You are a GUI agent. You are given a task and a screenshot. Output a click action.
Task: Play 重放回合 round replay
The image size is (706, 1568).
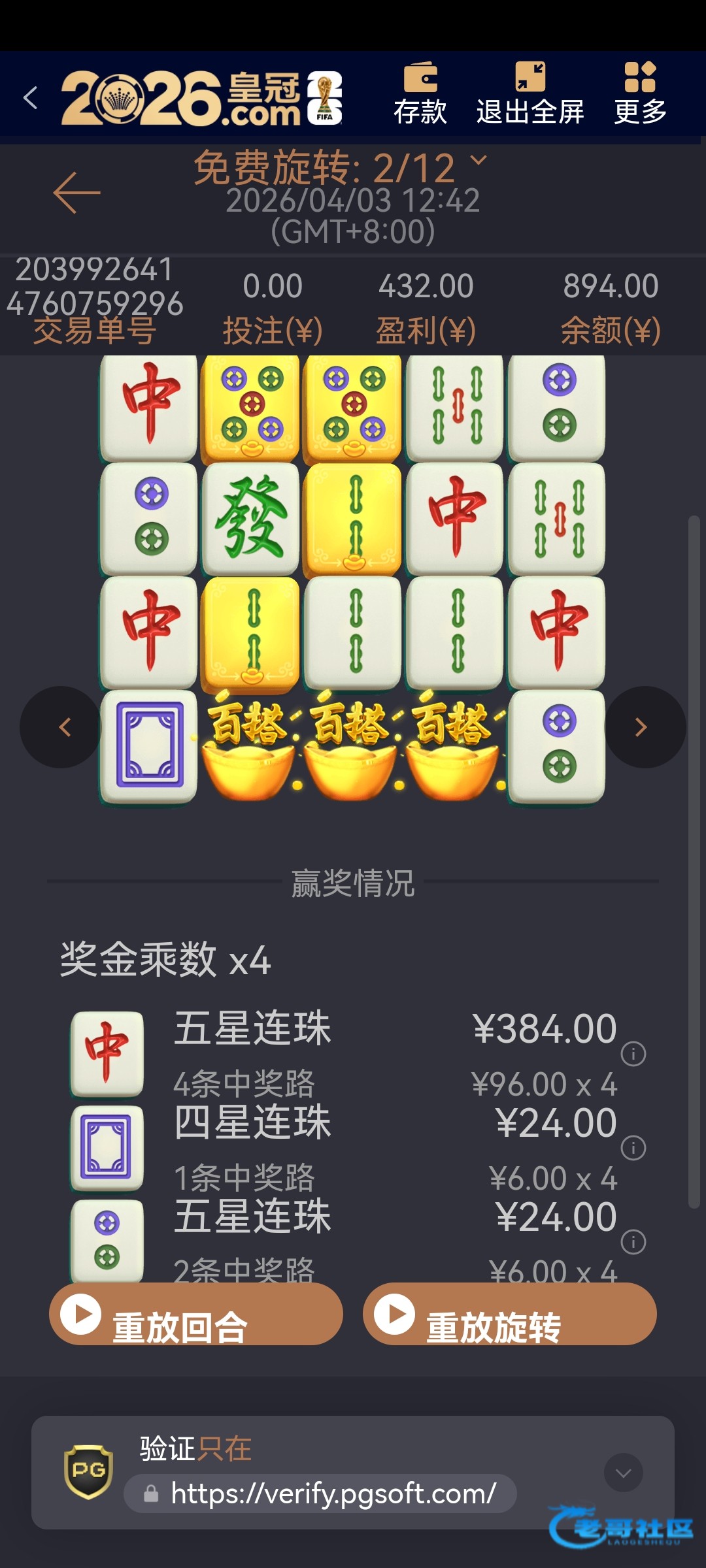click(x=195, y=1314)
